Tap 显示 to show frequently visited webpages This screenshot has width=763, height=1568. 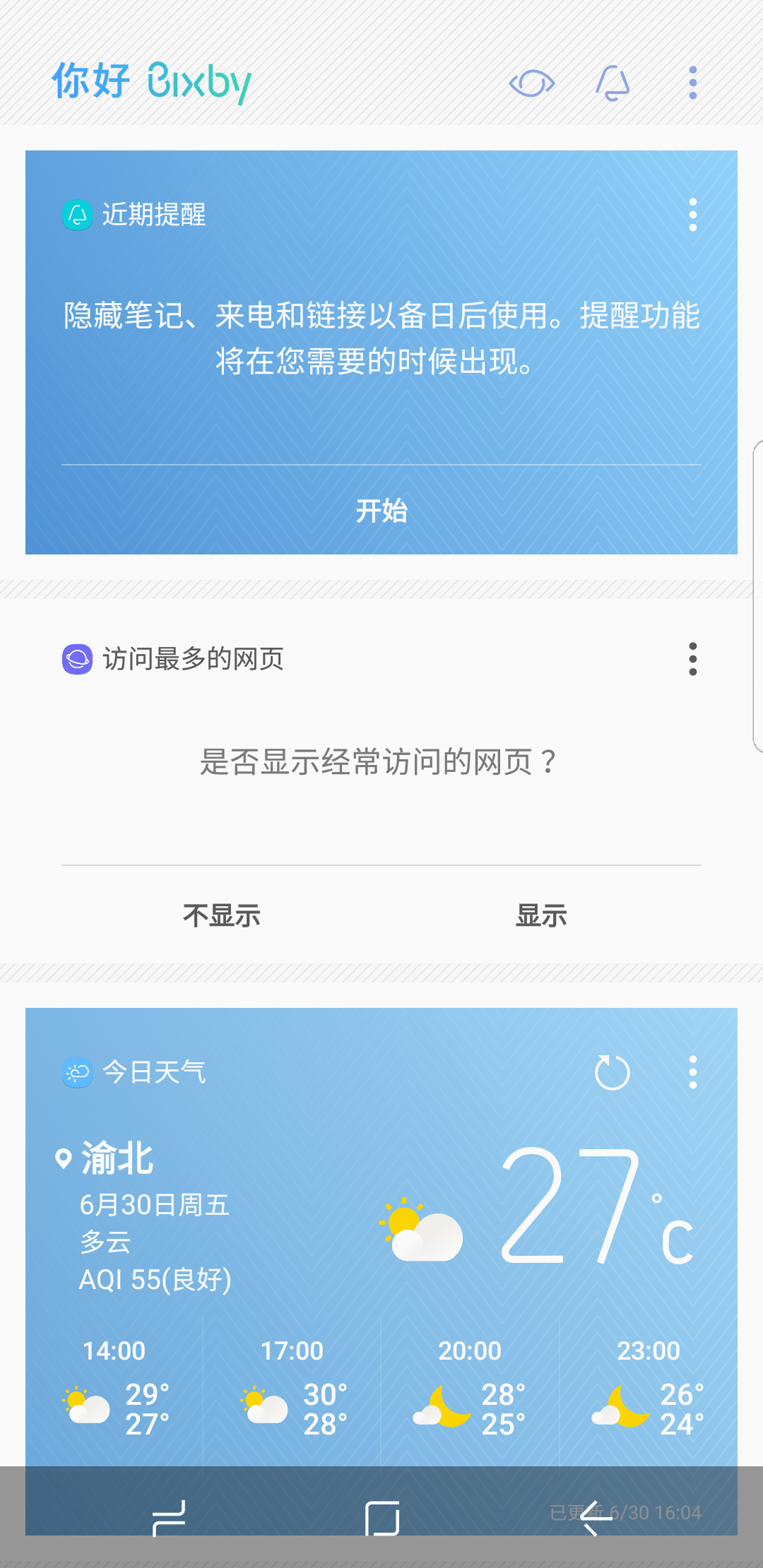[x=540, y=915]
